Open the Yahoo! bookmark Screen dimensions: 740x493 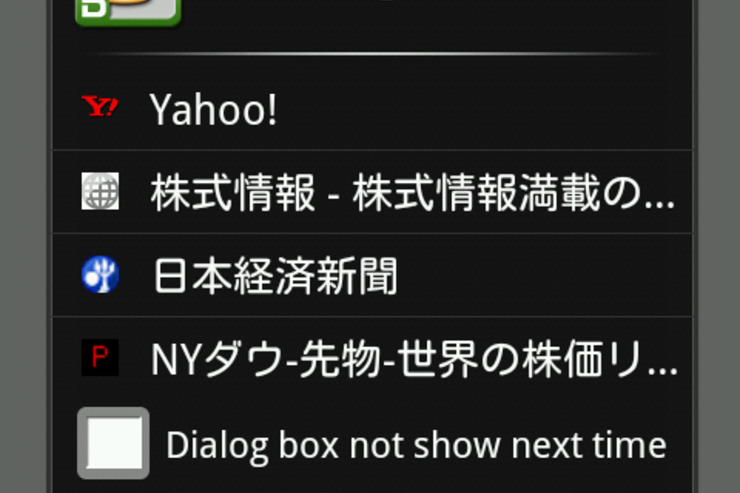pyautogui.click(x=370, y=109)
